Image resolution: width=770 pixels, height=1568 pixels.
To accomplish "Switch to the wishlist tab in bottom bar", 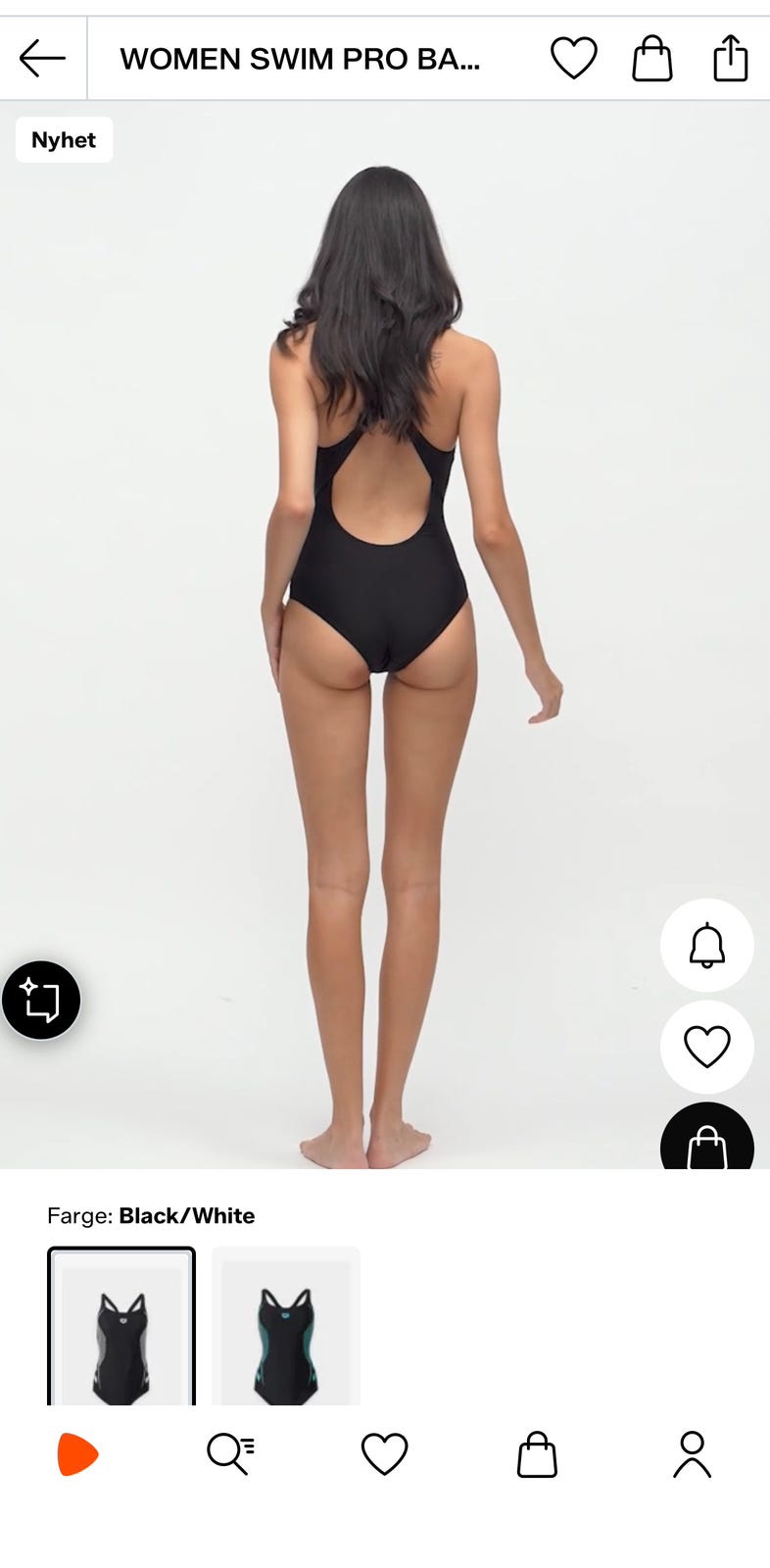I will pos(384,1453).
